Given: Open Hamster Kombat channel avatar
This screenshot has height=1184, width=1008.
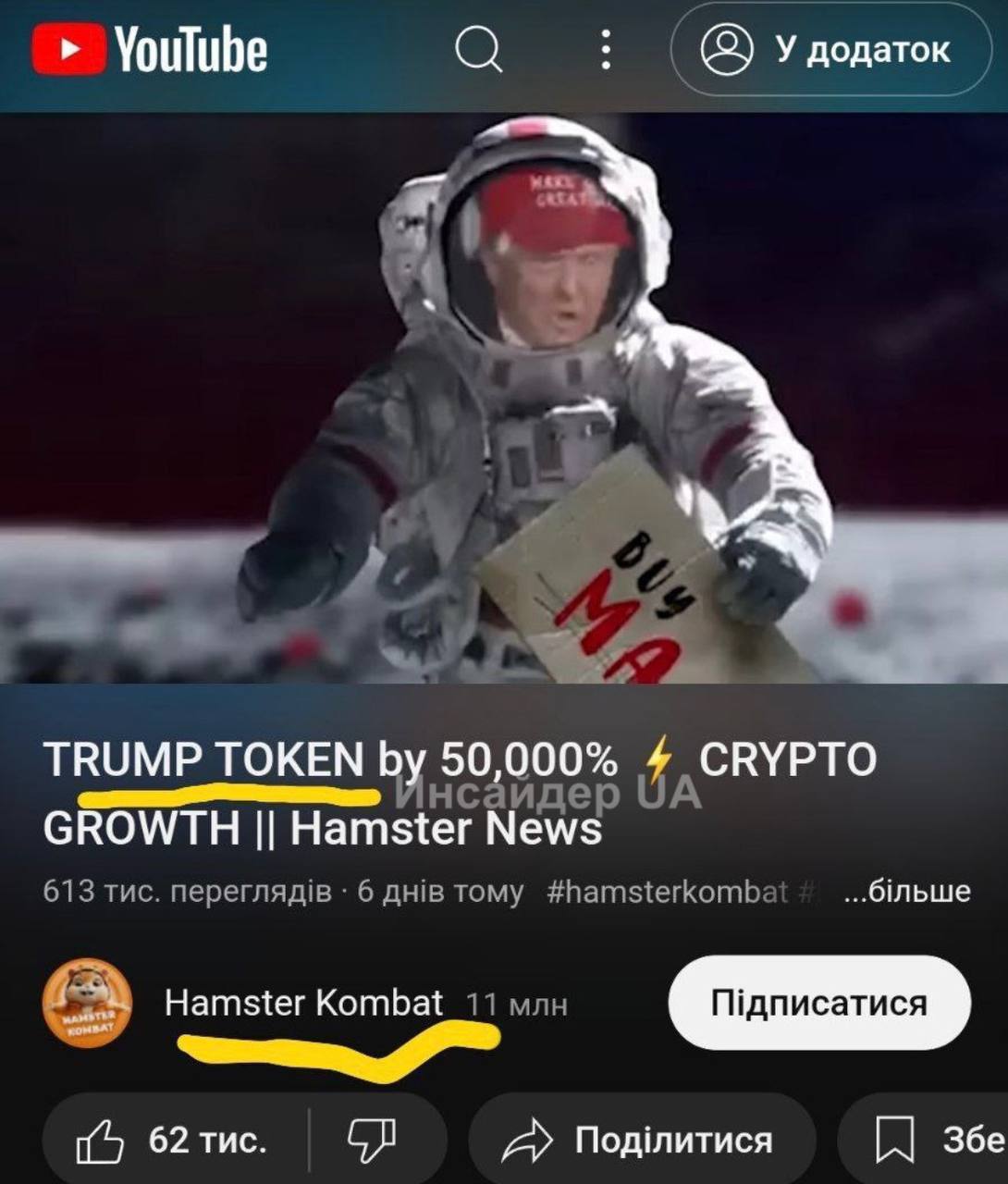Looking at the screenshot, I should (88, 1004).
